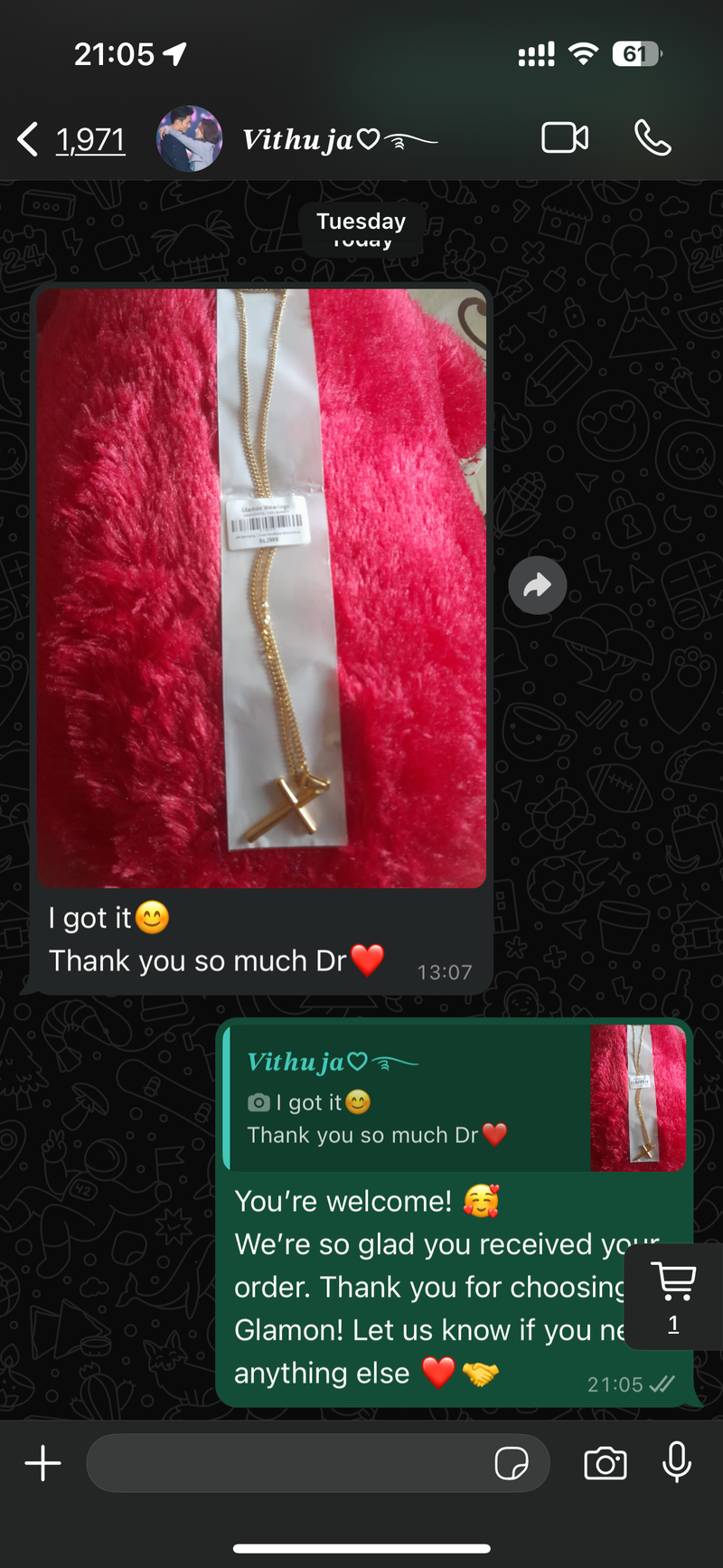
Task: Start a video call with Vithuja
Action: click(565, 138)
